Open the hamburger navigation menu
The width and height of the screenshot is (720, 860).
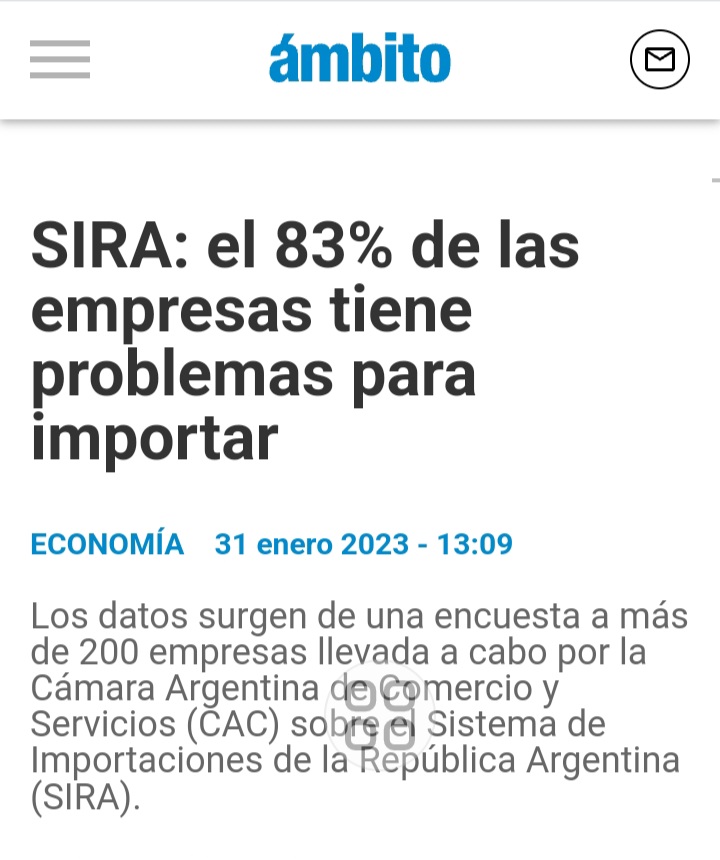pyautogui.click(x=60, y=60)
